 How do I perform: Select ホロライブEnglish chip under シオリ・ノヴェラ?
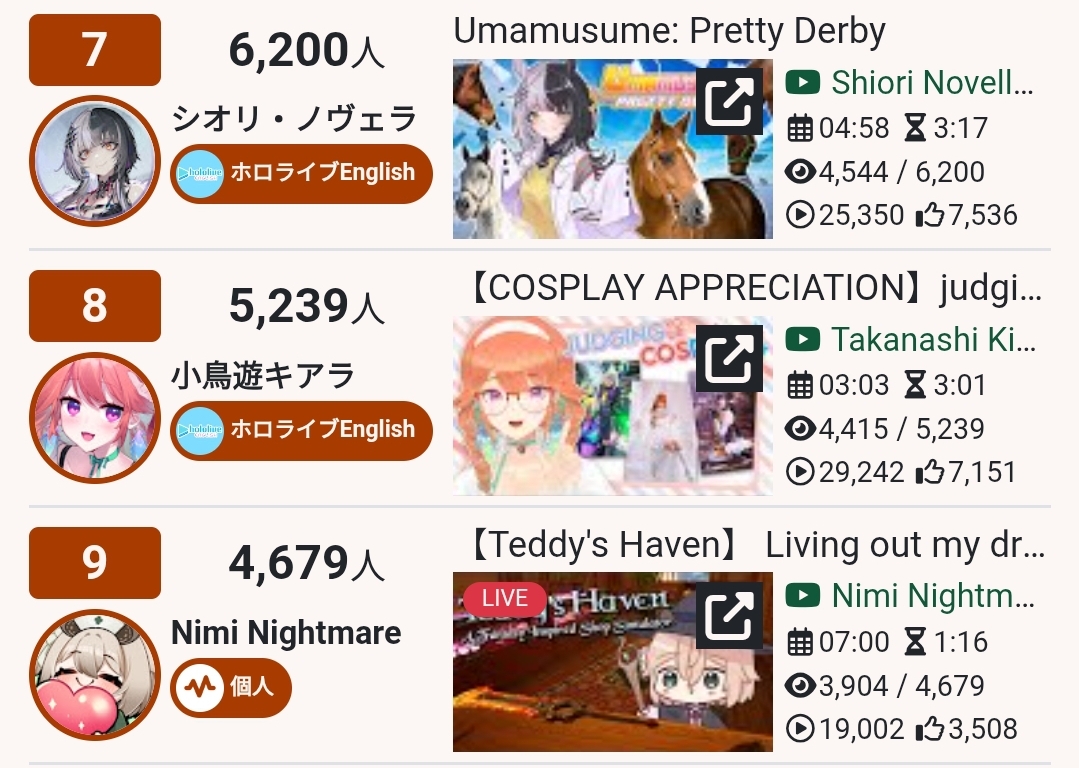[301, 173]
